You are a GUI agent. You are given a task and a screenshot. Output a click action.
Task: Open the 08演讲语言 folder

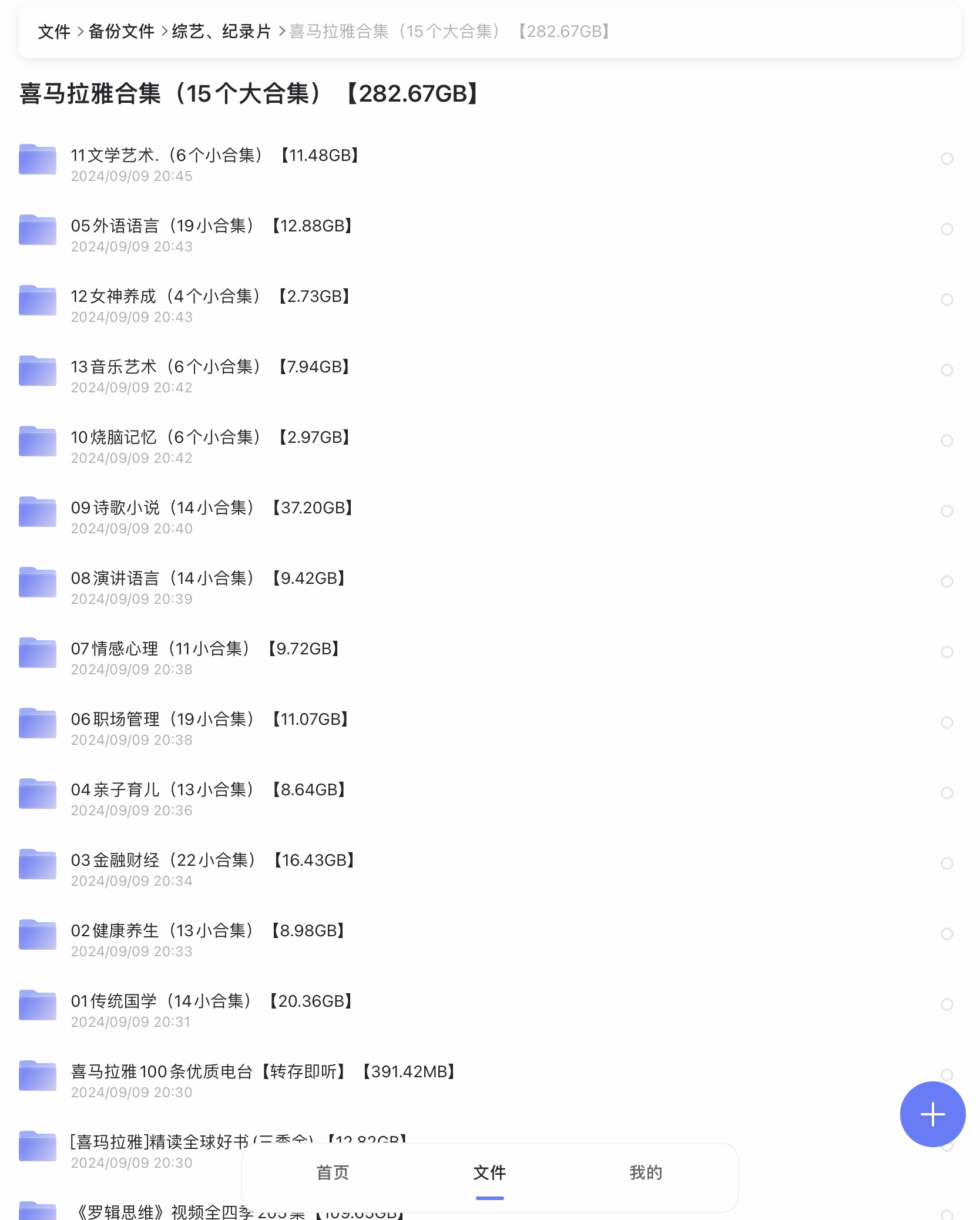[x=207, y=579]
